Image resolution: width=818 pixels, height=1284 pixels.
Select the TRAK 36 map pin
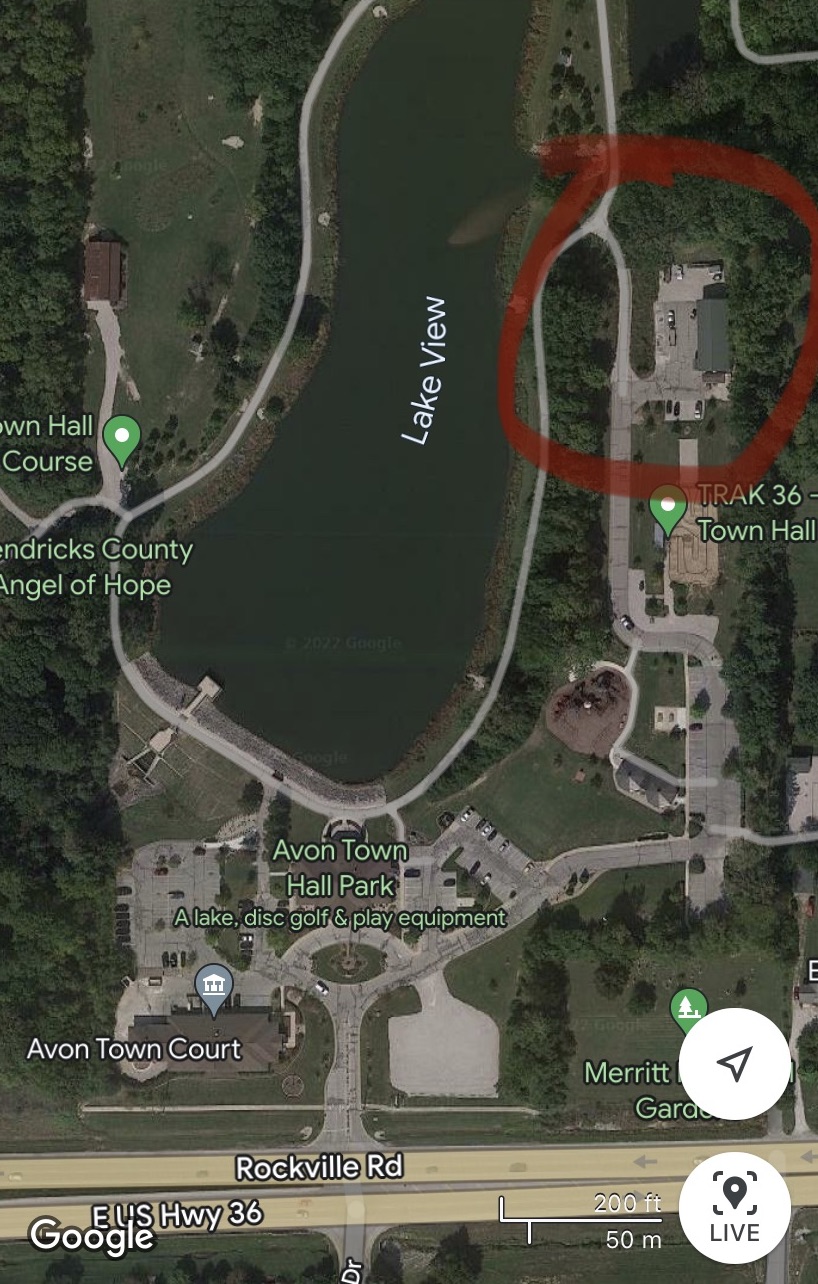668,508
